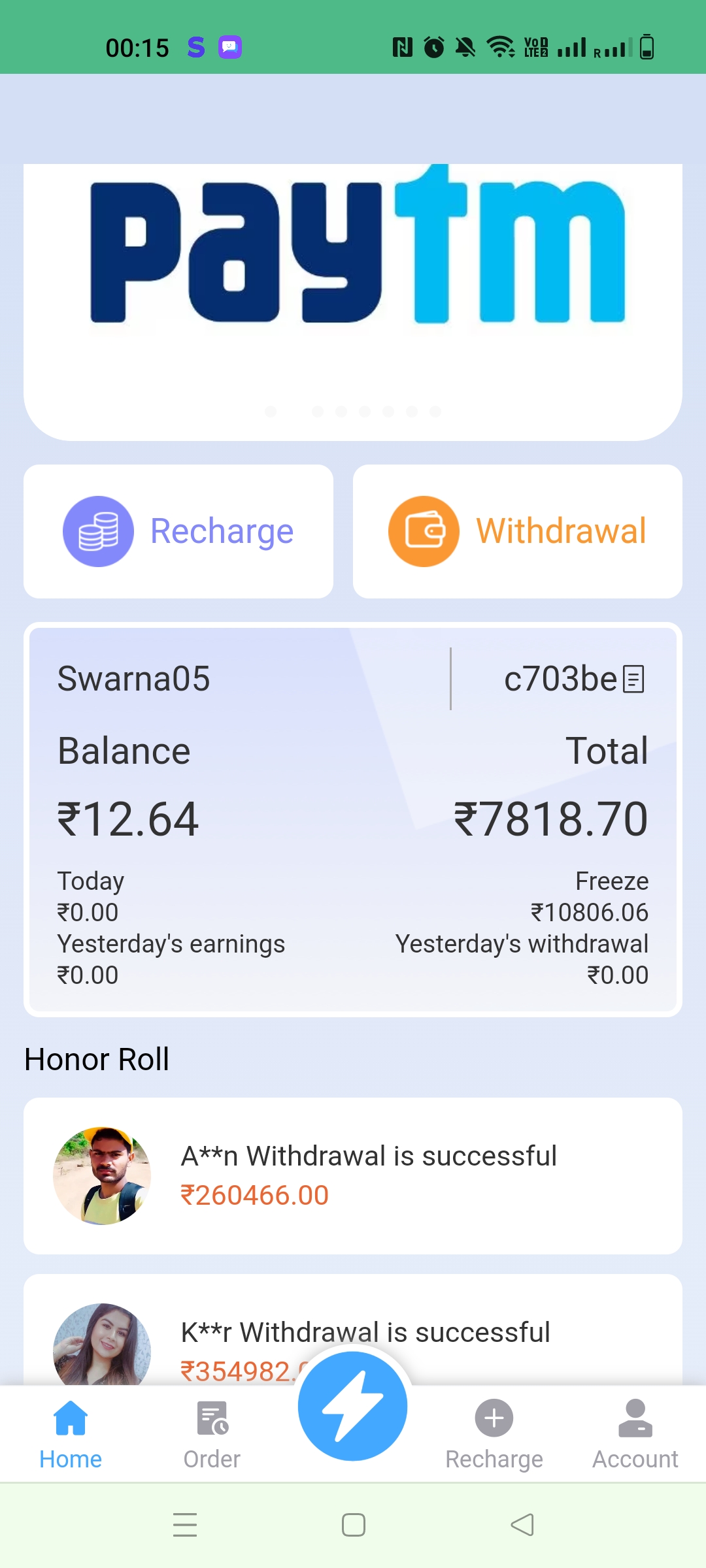The height and width of the screenshot is (1568, 706).
Task: Tap the system back button
Action: click(522, 1525)
